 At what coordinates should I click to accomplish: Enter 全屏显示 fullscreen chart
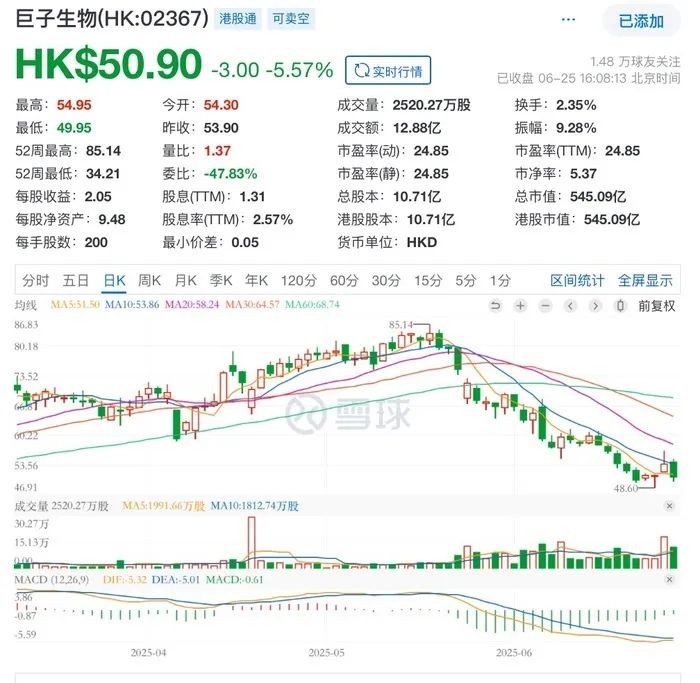tap(645, 280)
